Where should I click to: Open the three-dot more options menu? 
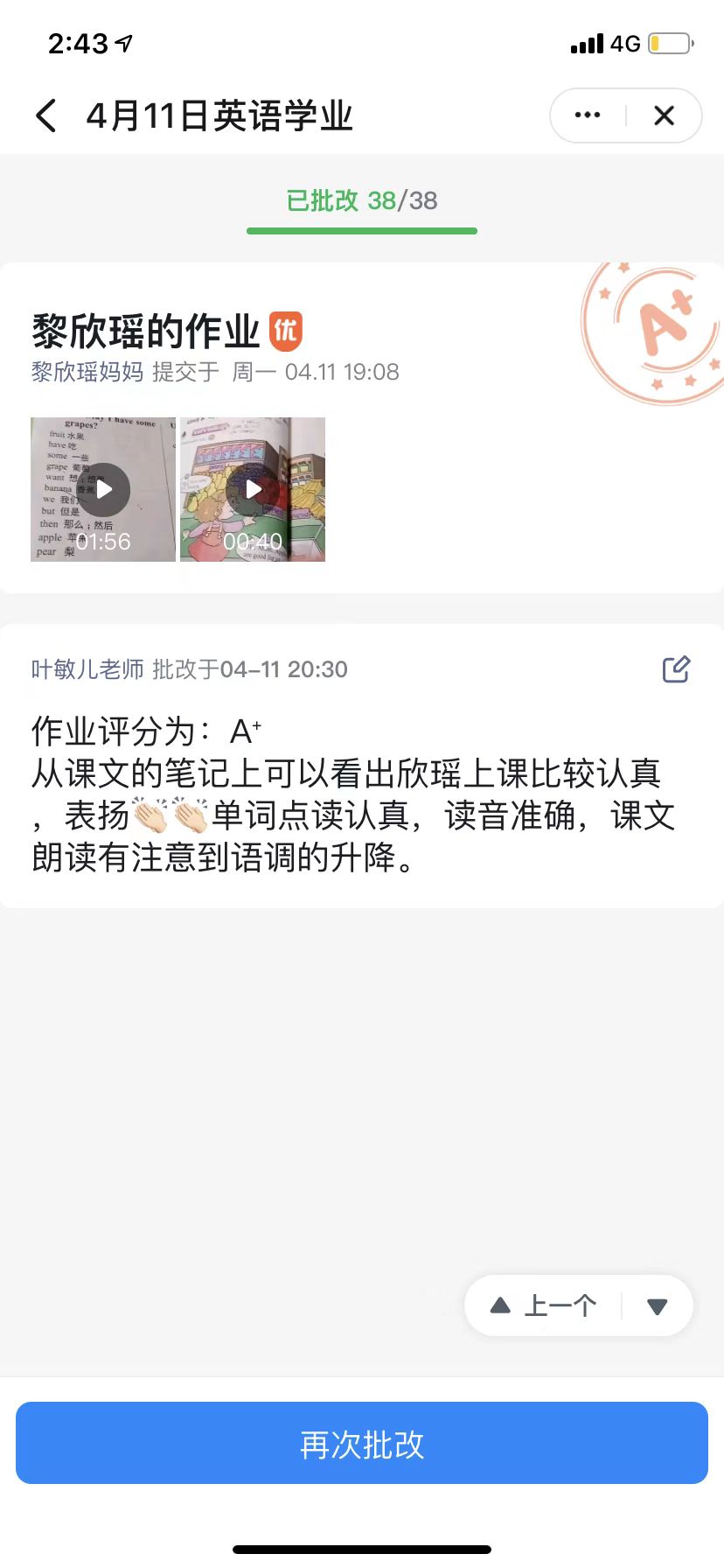[587, 115]
